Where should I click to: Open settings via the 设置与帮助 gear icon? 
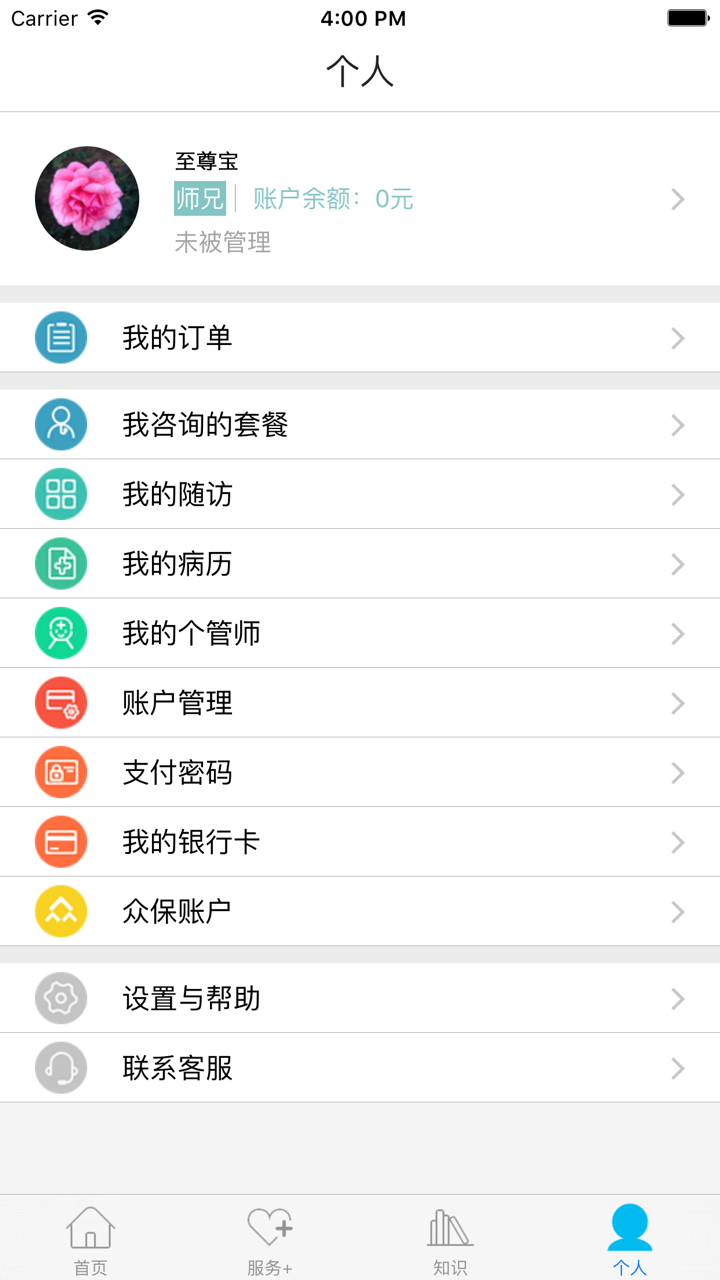[60, 997]
